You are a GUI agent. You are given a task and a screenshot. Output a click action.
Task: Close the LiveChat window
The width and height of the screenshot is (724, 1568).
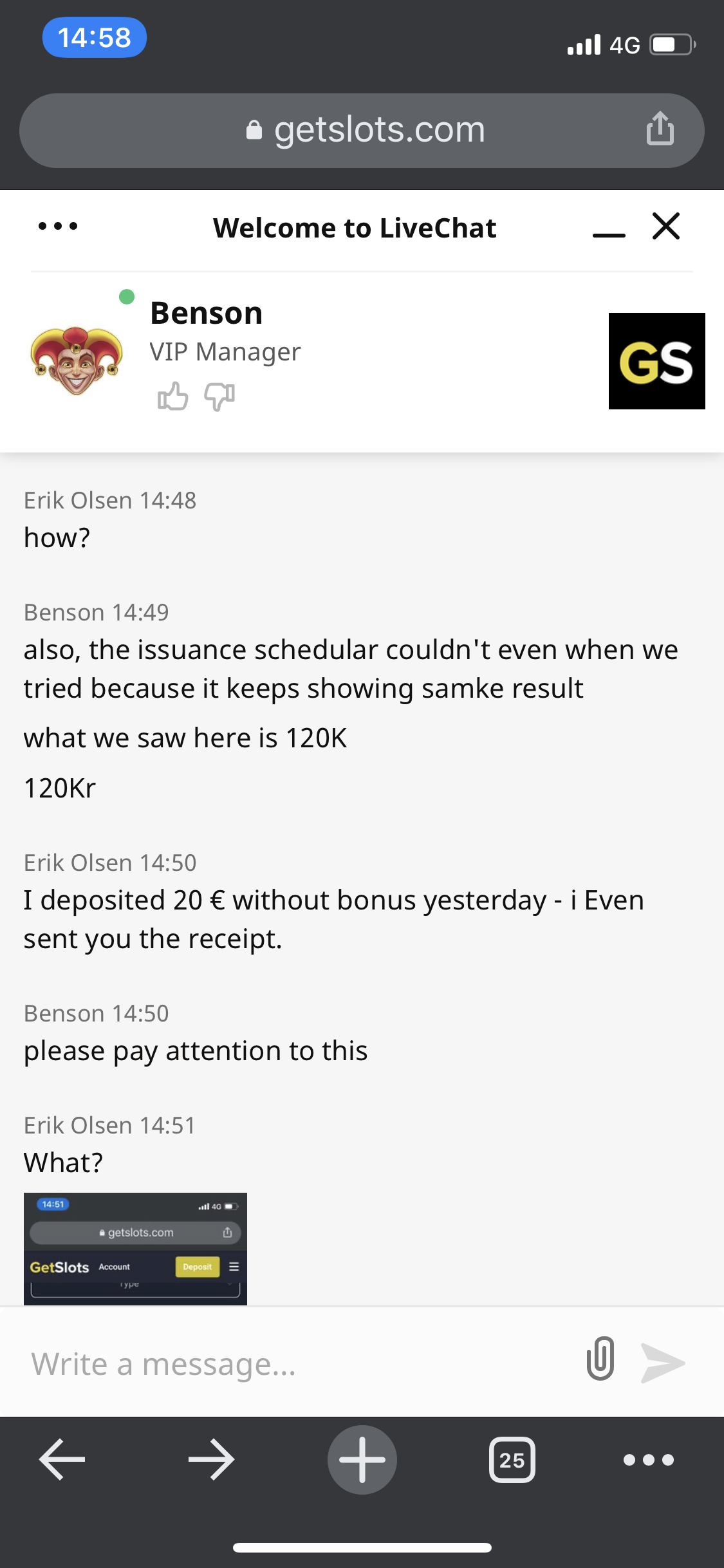[666, 227]
